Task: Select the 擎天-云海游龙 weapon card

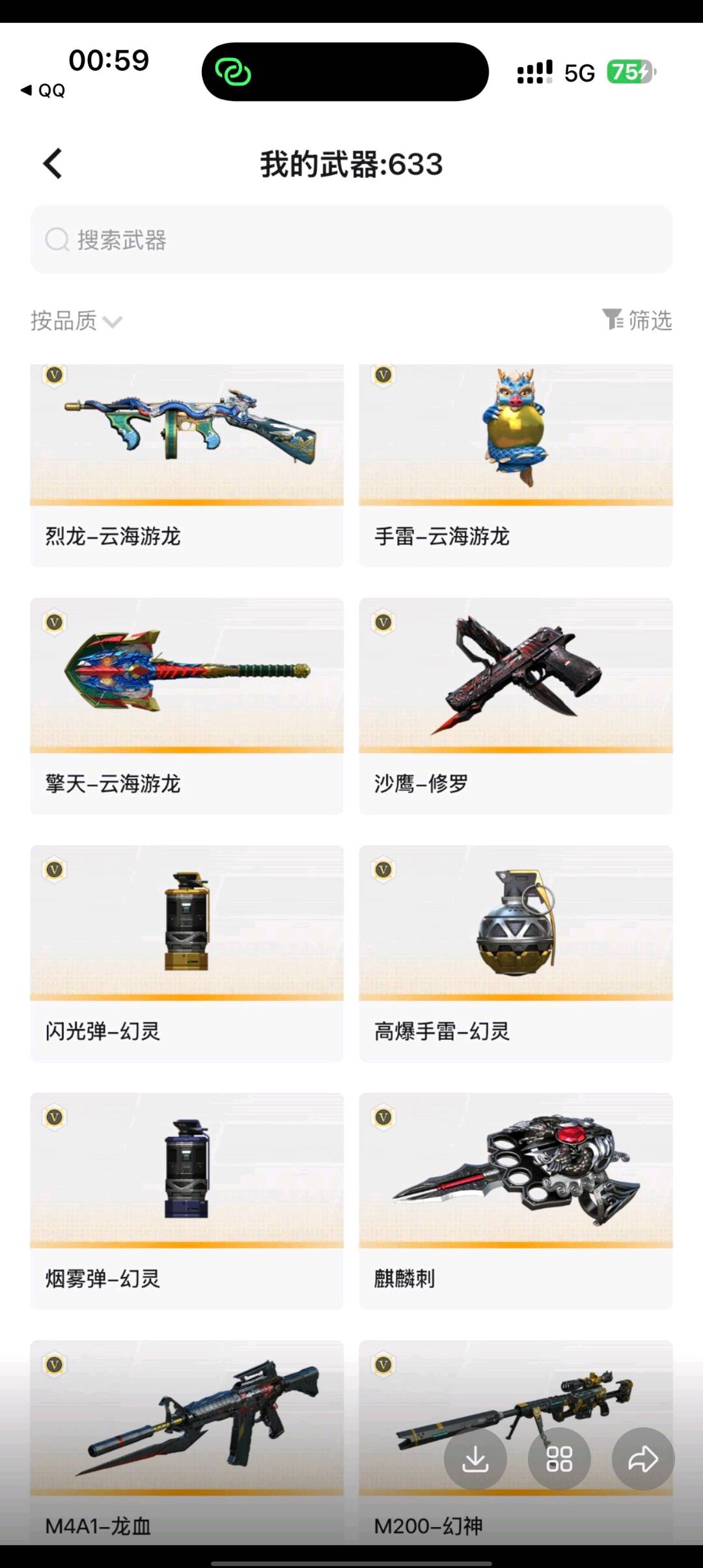Action: point(187,706)
